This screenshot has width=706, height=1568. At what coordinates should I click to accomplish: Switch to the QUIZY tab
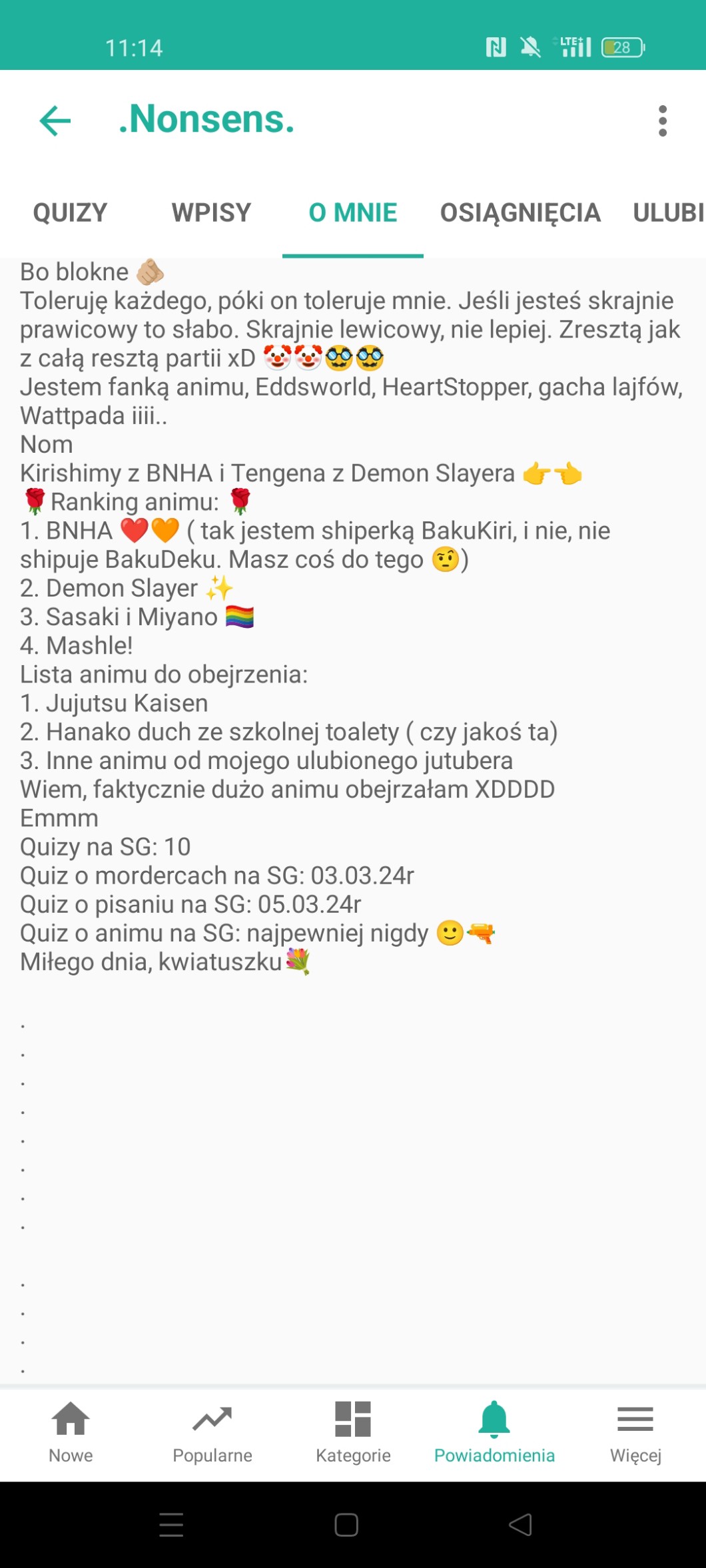pyautogui.click(x=70, y=213)
